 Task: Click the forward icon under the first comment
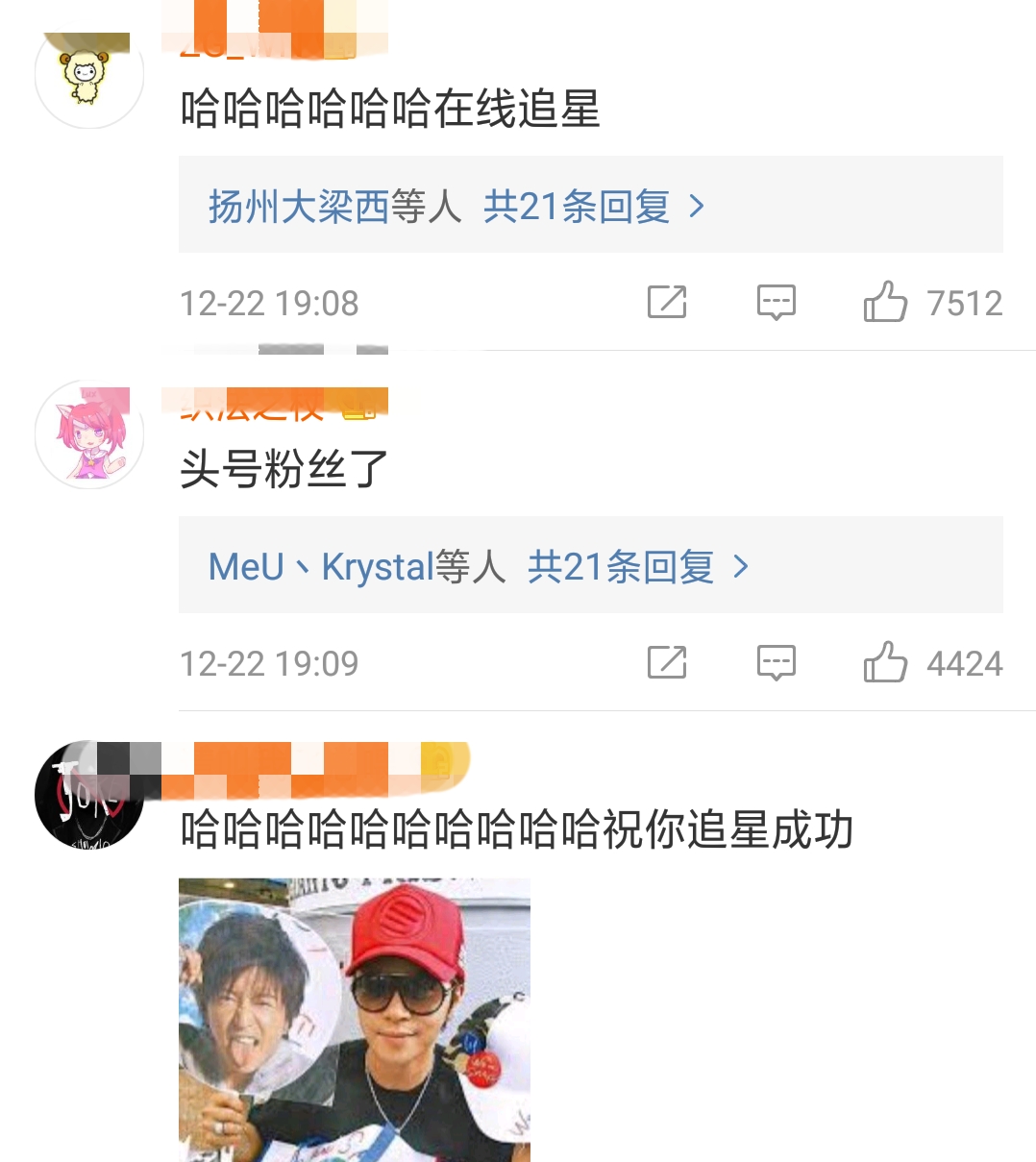point(667,303)
